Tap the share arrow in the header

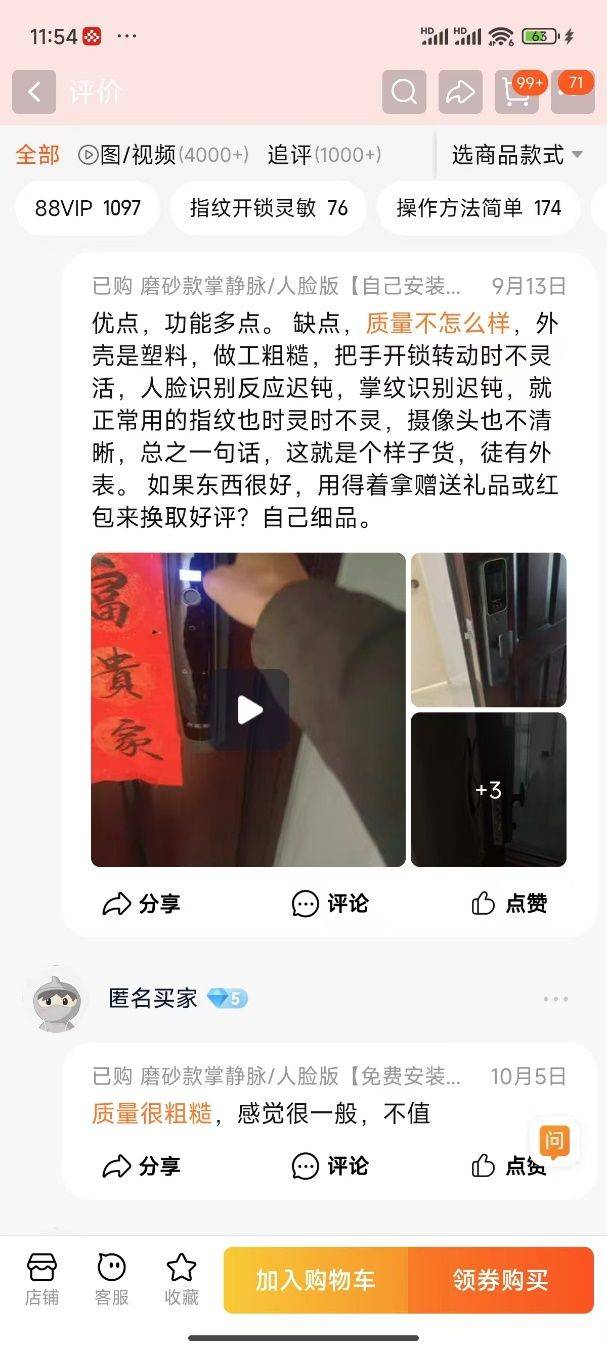click(x=460, y=92)
